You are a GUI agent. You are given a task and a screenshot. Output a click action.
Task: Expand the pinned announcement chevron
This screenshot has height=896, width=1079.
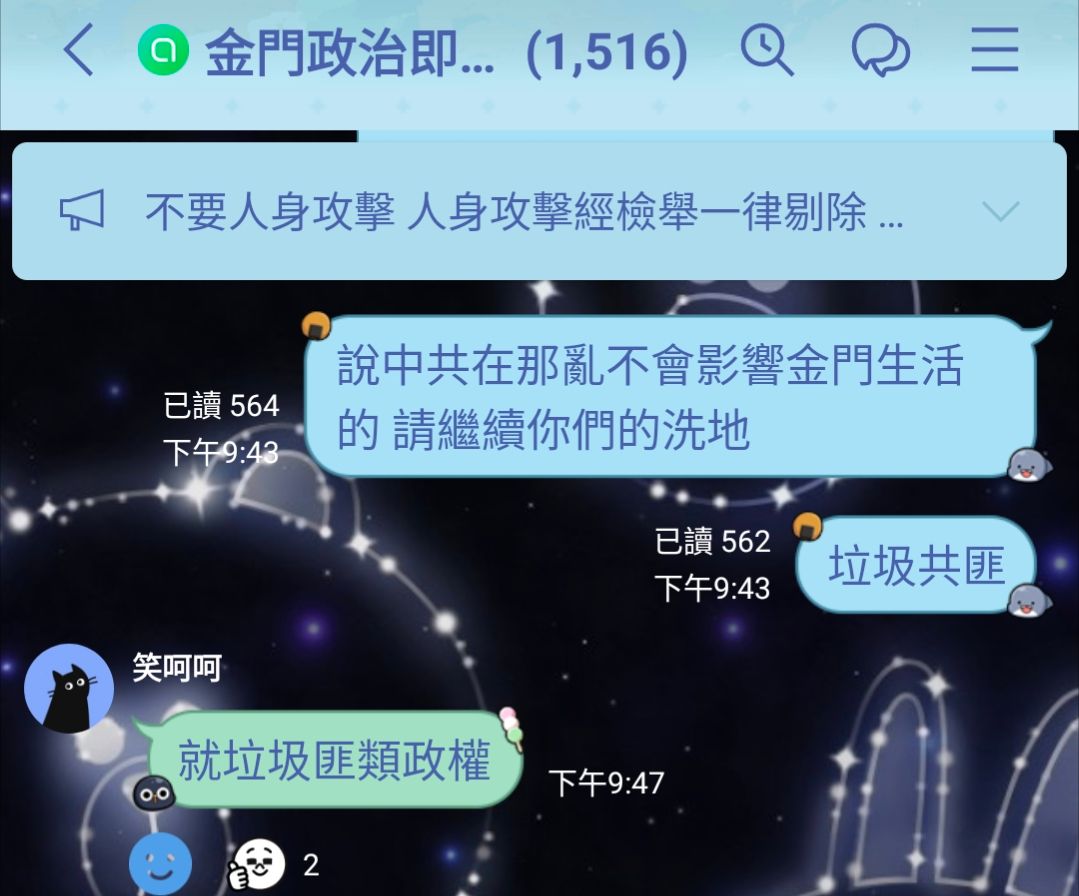[x=1001, y=211]
